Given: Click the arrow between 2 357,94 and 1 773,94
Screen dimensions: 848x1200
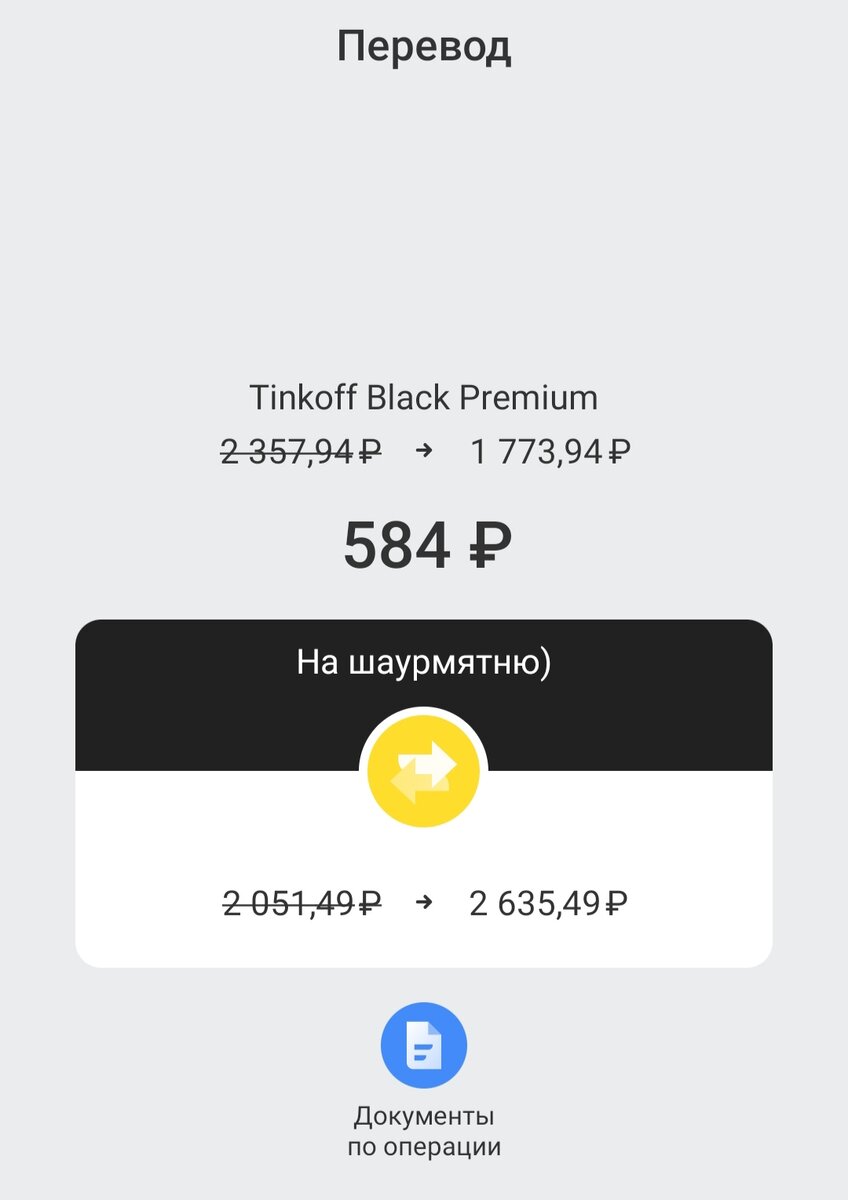Looking at the screenshot, I should coord(423,452).
